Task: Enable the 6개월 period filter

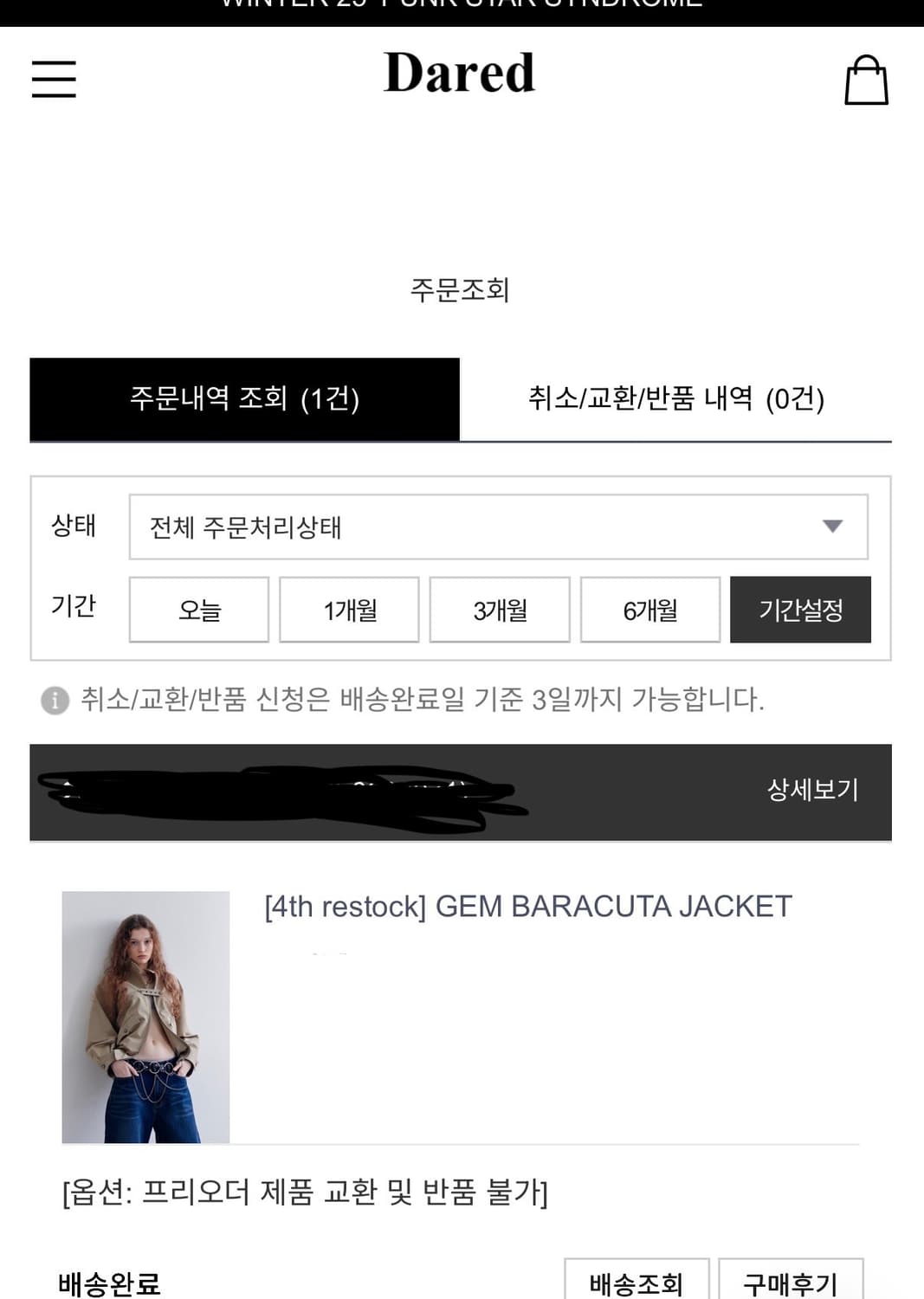Action: [649, 610]
